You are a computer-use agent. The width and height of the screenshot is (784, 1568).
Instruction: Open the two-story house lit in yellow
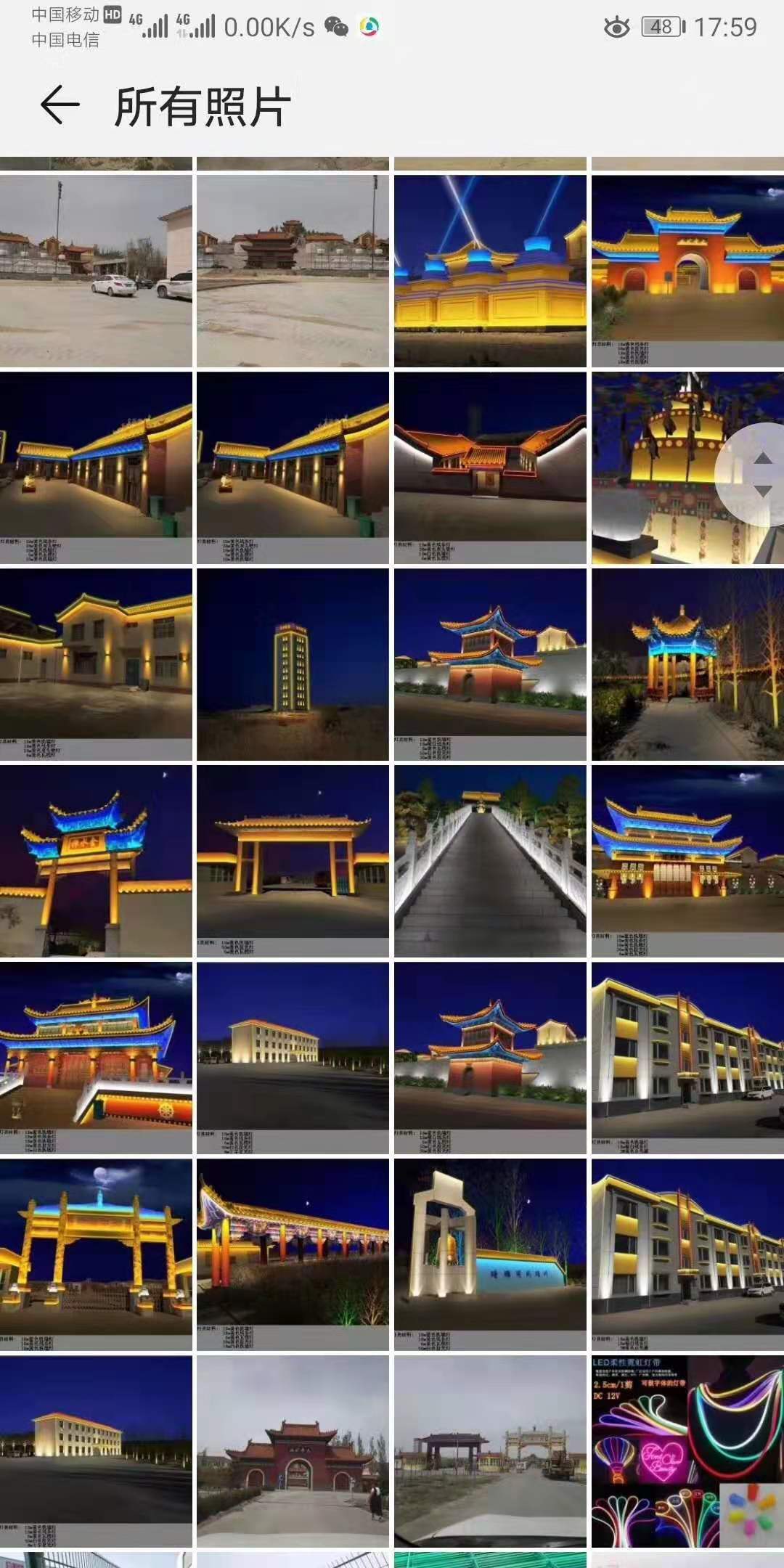(96, 664)
